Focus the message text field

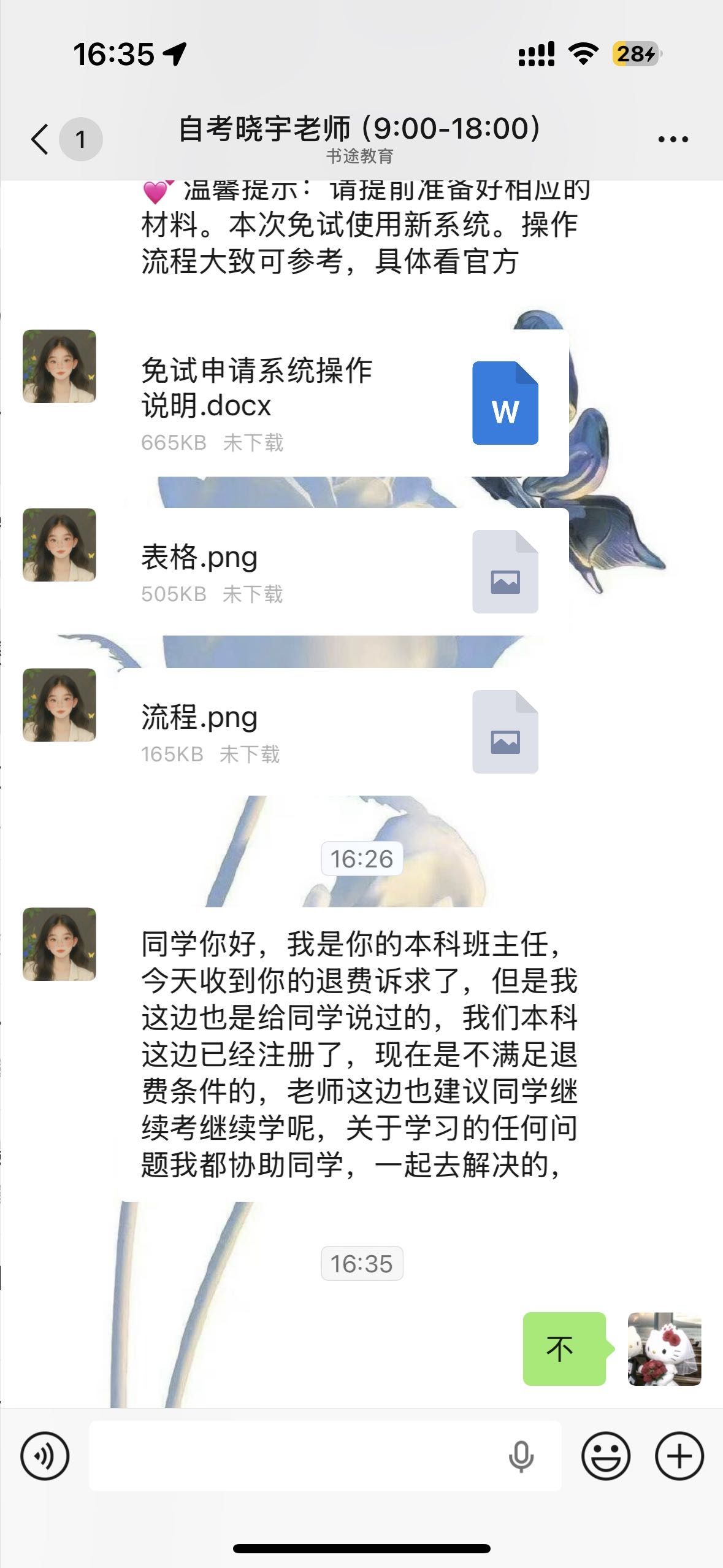click(x=294, y=1456)
